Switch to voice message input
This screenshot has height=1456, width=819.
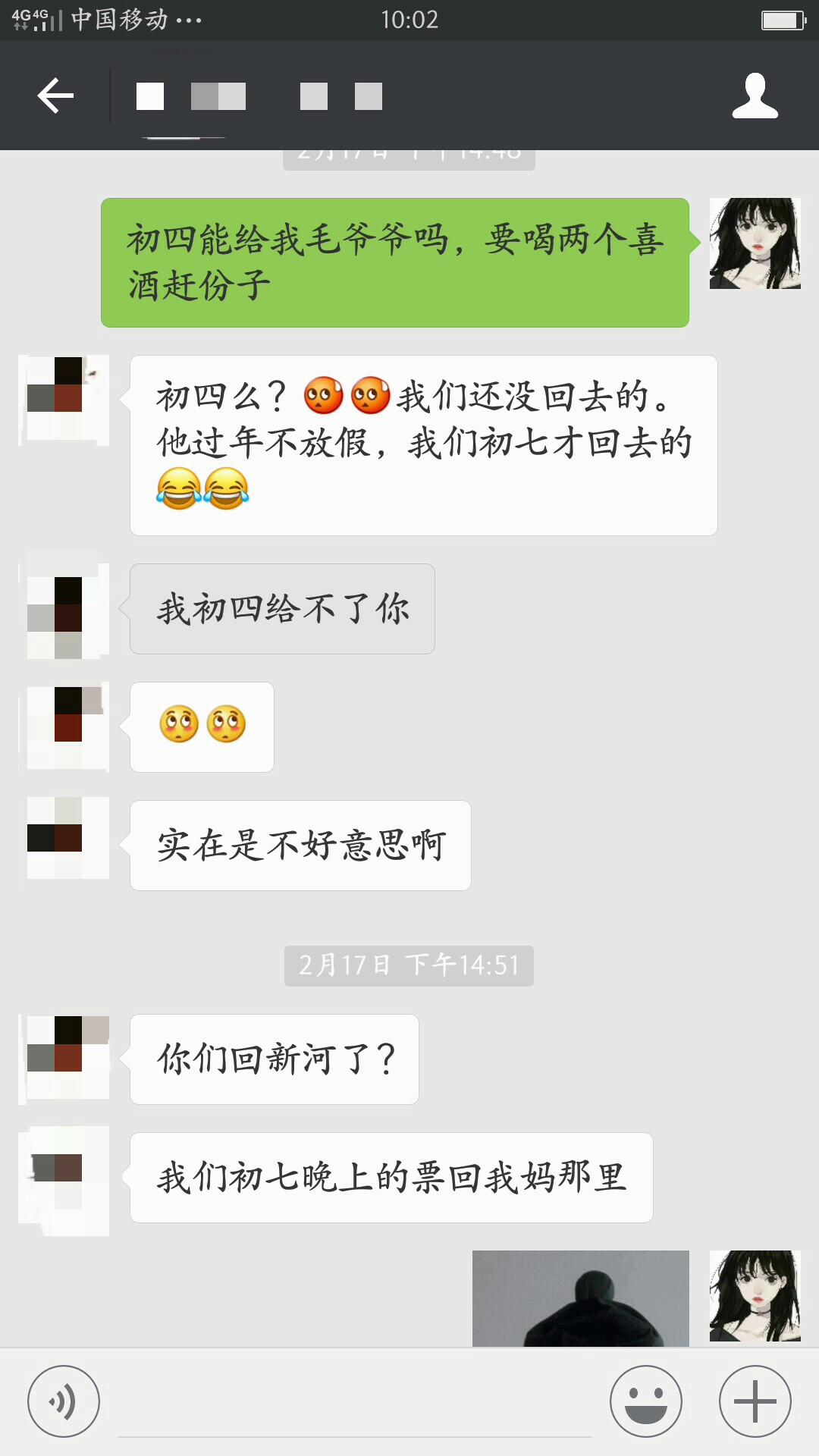(64, 1401)
